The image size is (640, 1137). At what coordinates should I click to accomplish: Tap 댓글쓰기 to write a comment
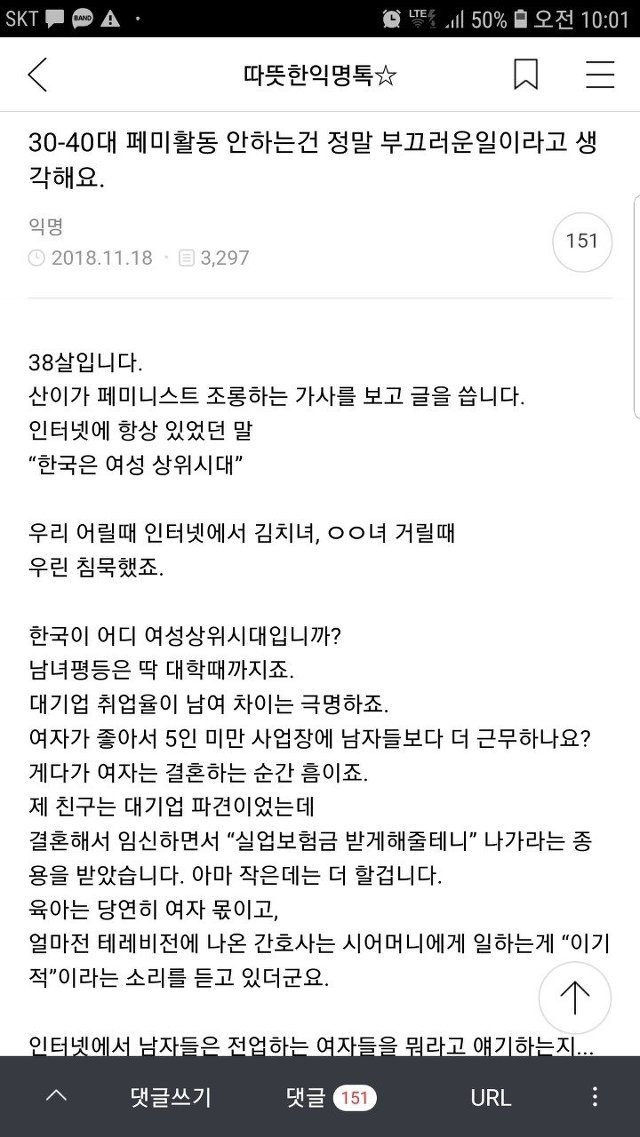click(170, 1097)
